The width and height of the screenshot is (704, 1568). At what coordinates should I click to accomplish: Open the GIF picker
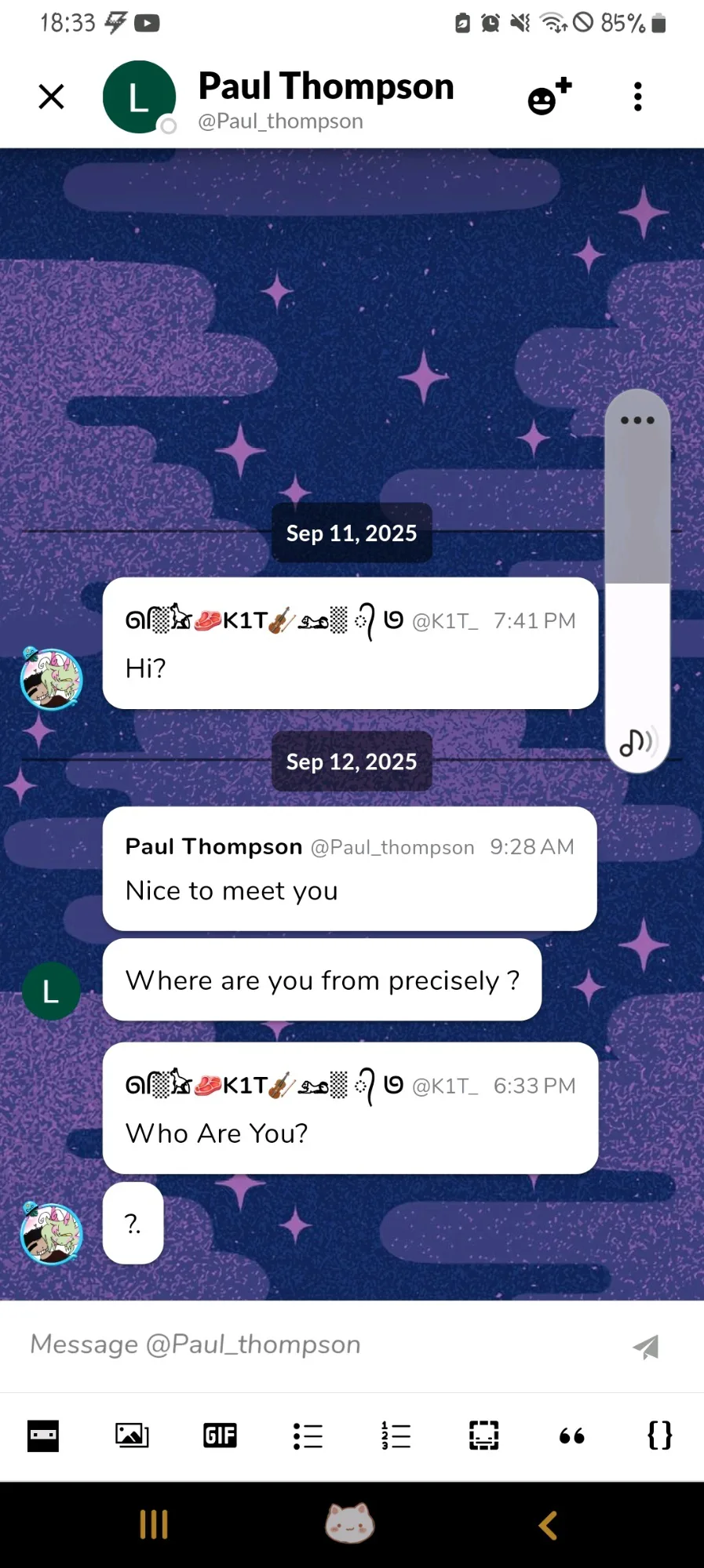[220, 1435]
